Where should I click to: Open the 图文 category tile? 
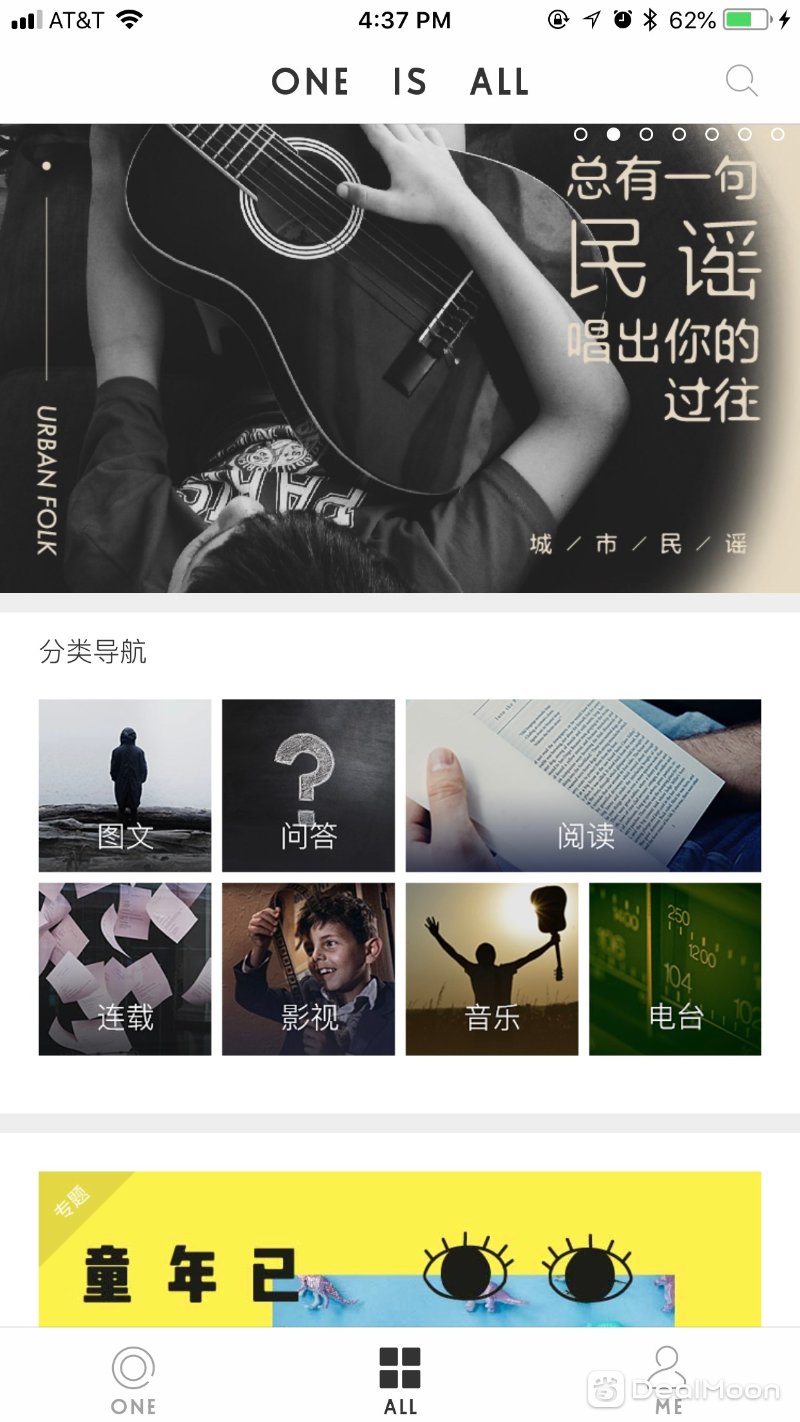125,785
